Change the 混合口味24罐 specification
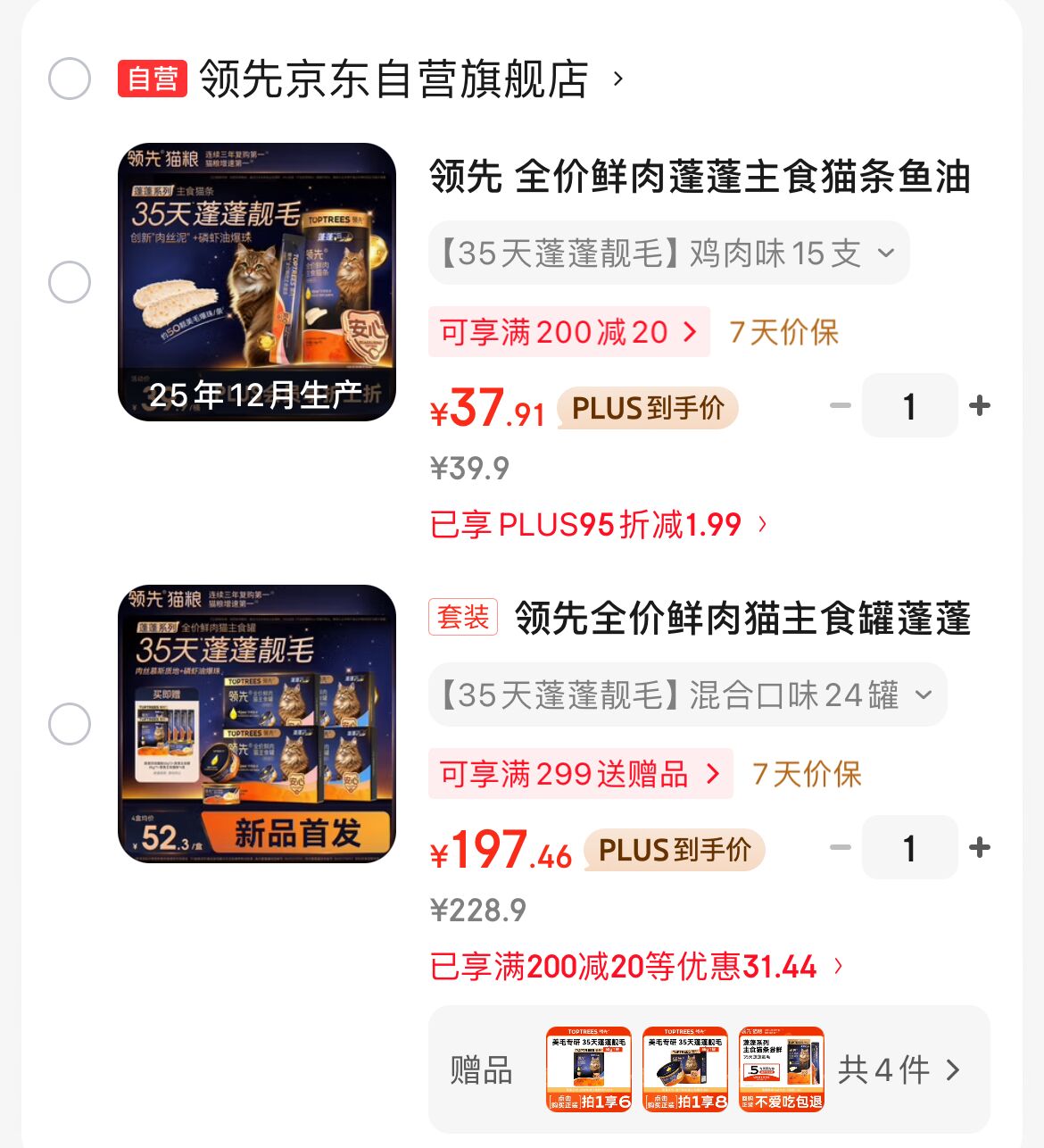 [687, 695]
